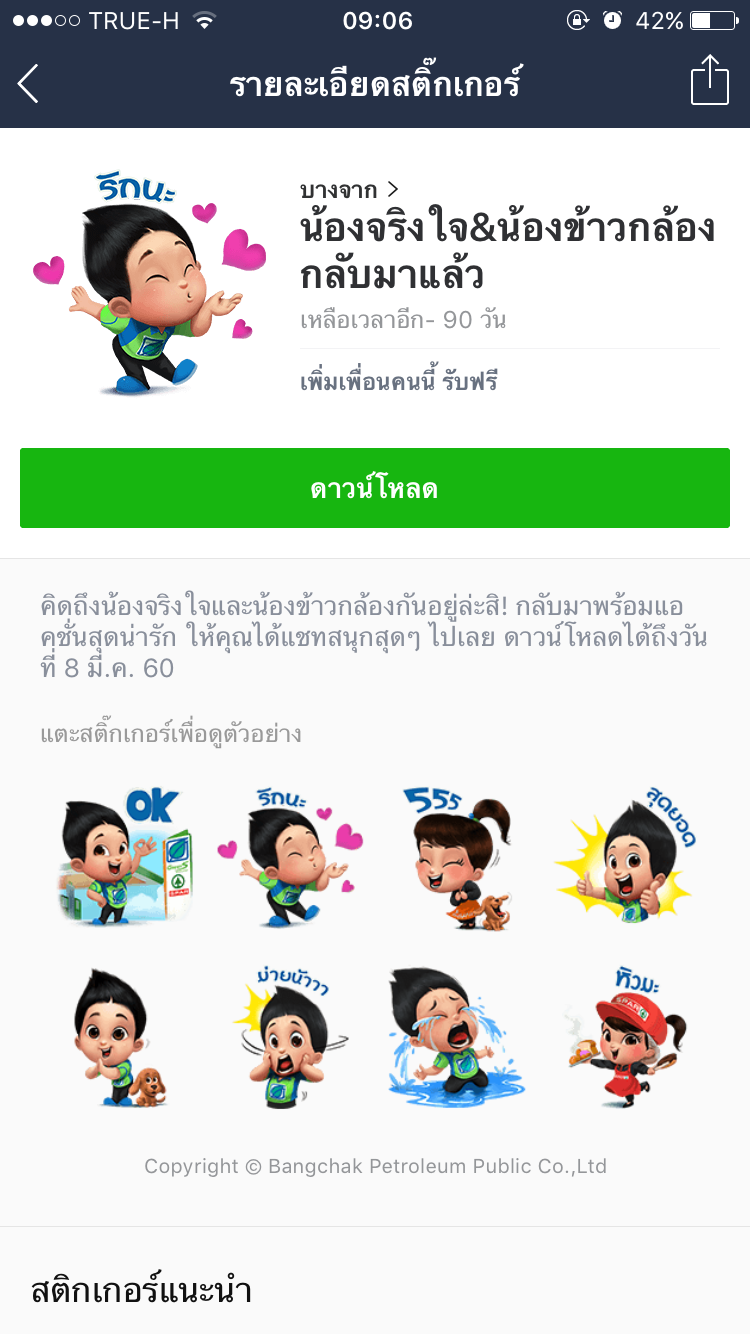The image size is (750, 1334).
Task: Preview the boy with puppy sticker
Action: (120, 1037)
